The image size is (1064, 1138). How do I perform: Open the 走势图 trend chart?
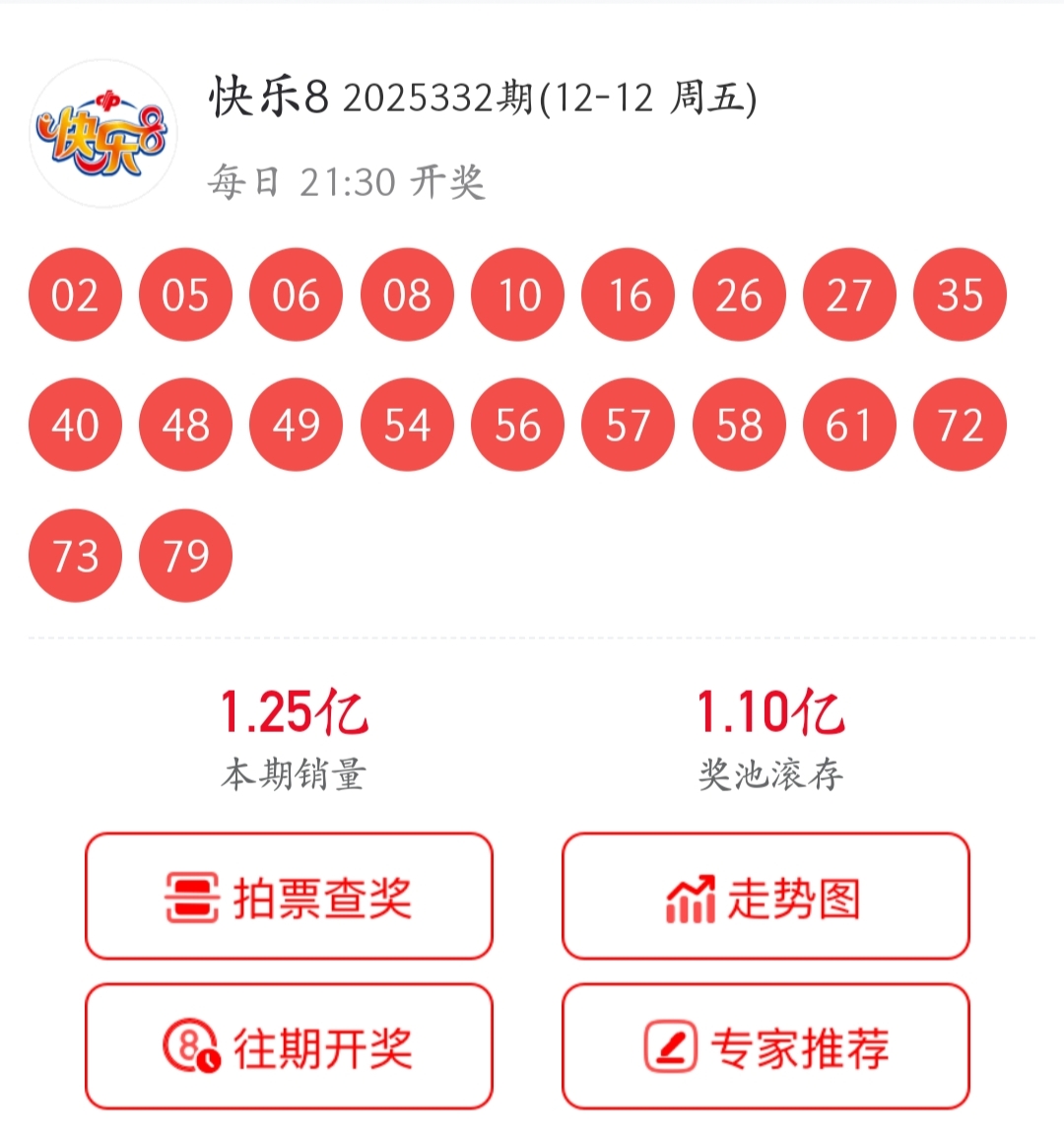pyautogui.click(x=766, y=897)
